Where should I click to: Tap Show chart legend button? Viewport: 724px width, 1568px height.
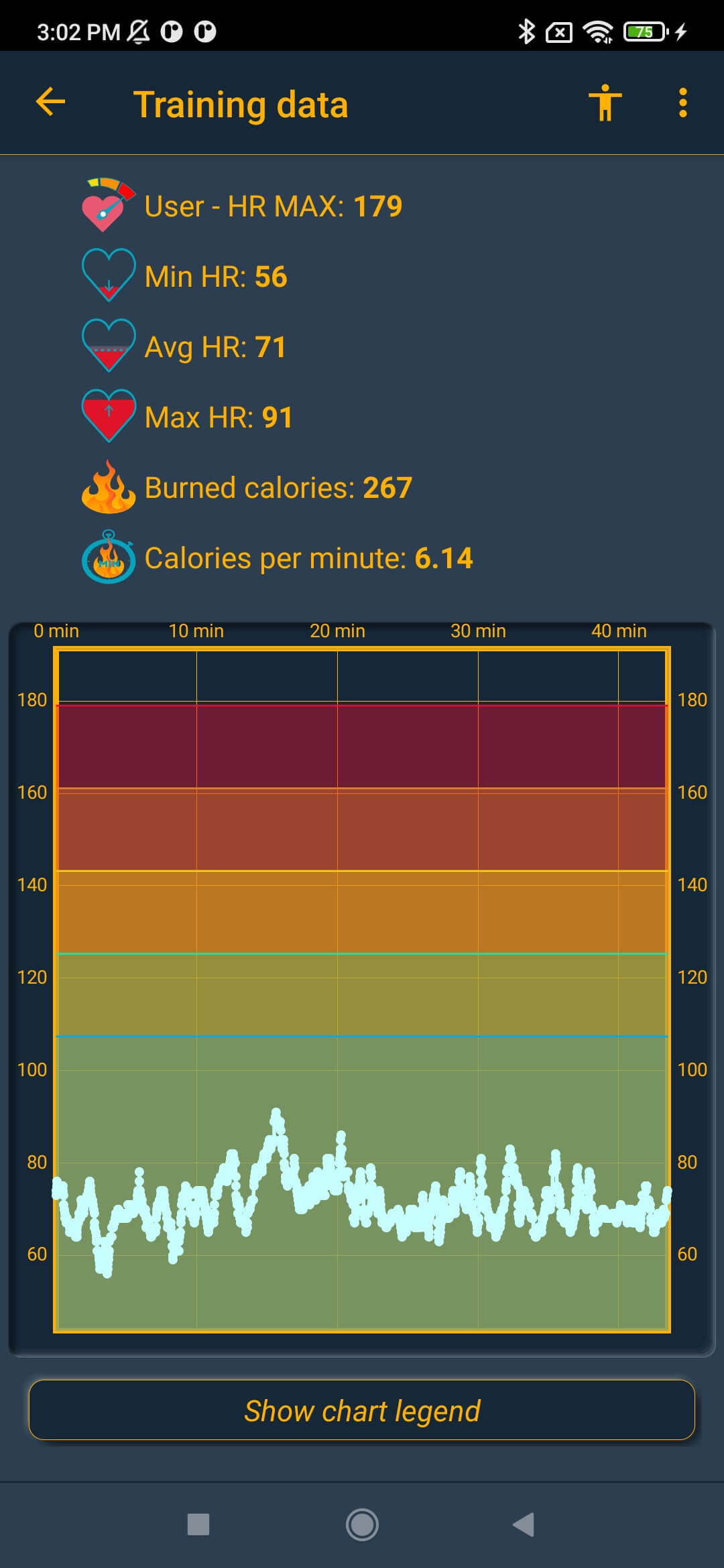pos(362,1410)
